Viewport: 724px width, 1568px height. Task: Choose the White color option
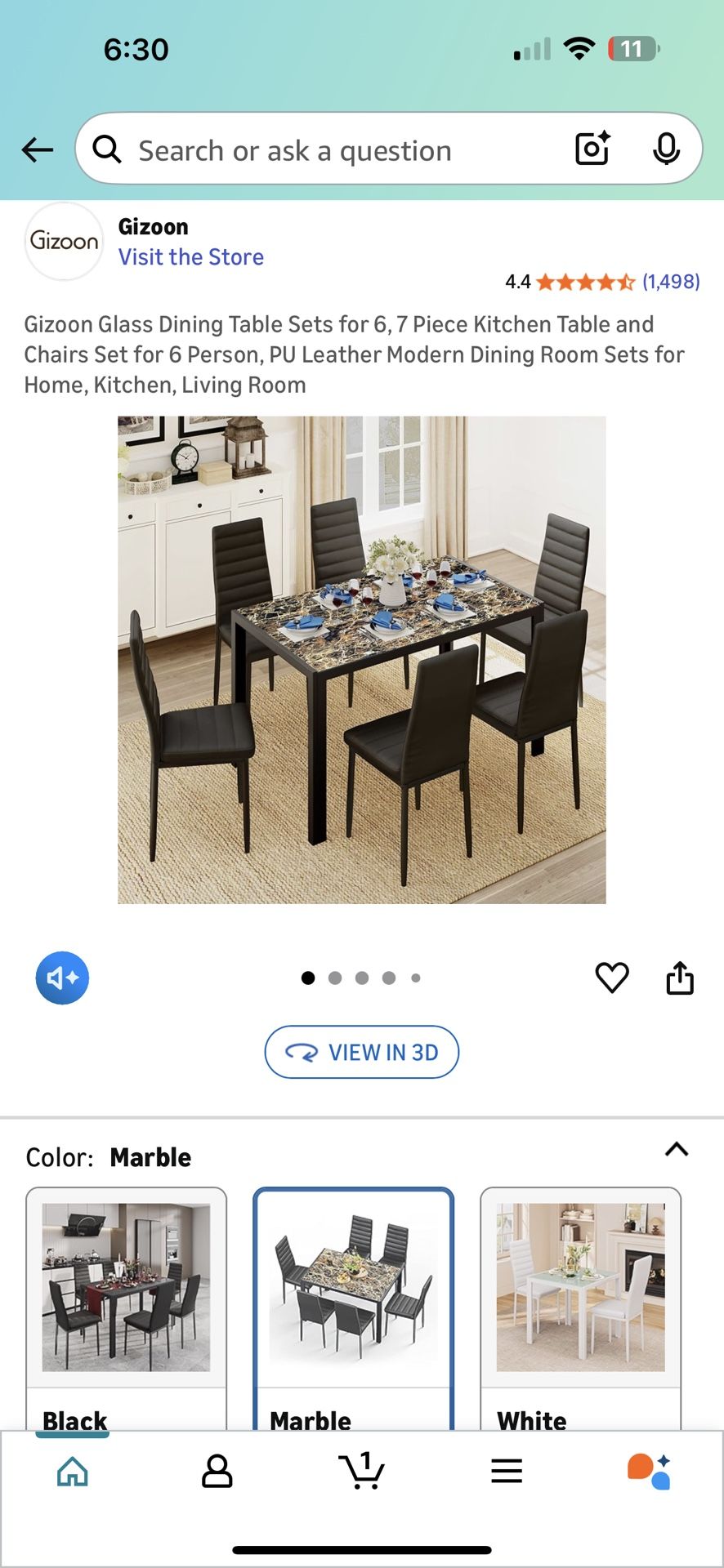[580, 1307]
